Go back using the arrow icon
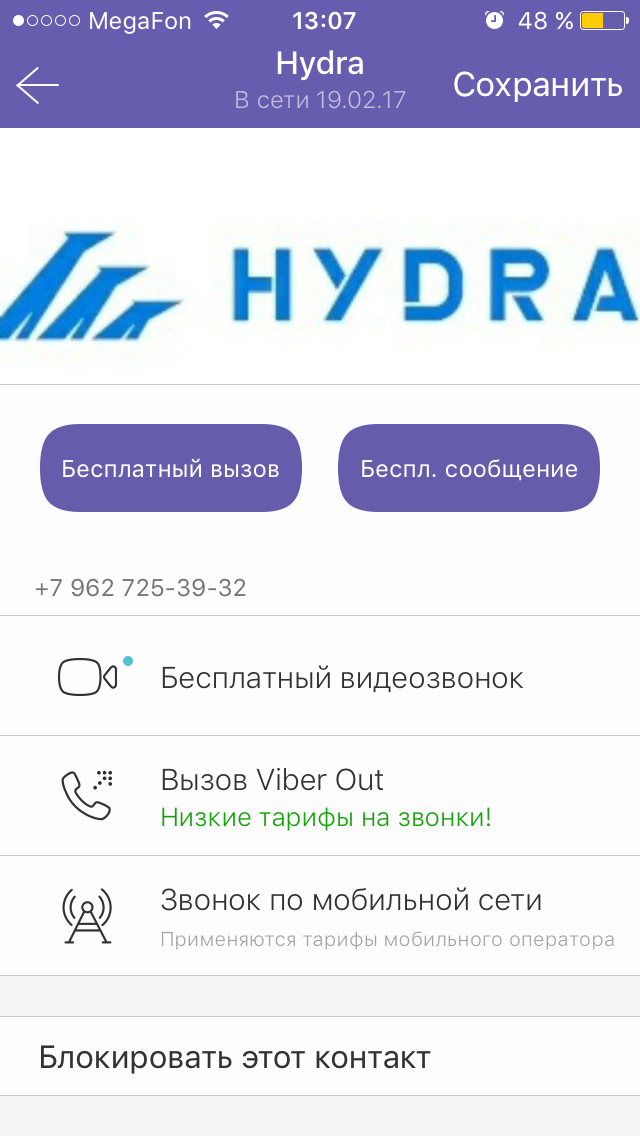The height and width of the screenshot is (1136, 640). 38,85
